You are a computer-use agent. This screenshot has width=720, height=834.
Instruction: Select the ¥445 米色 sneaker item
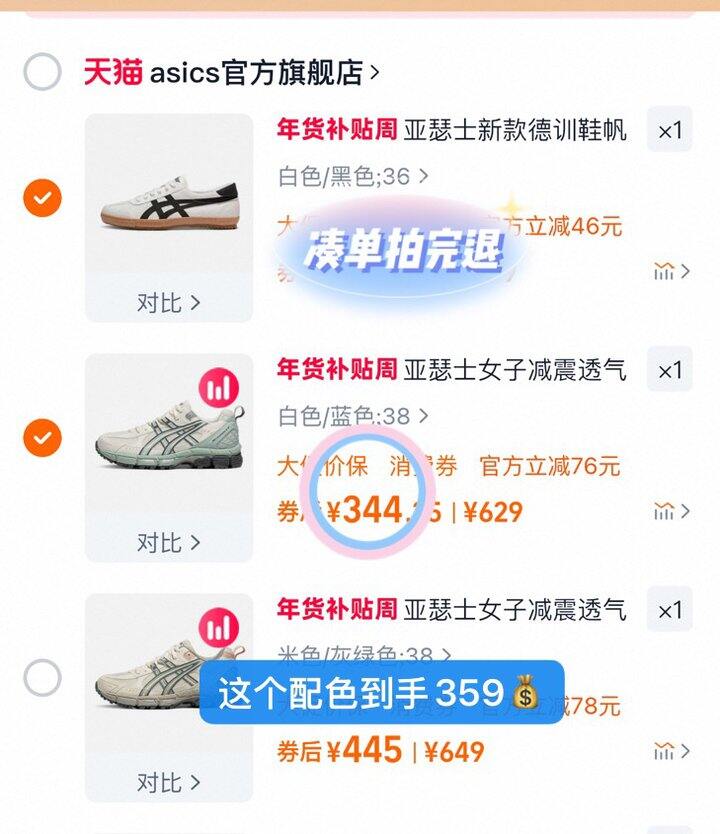tap(43, 678)
